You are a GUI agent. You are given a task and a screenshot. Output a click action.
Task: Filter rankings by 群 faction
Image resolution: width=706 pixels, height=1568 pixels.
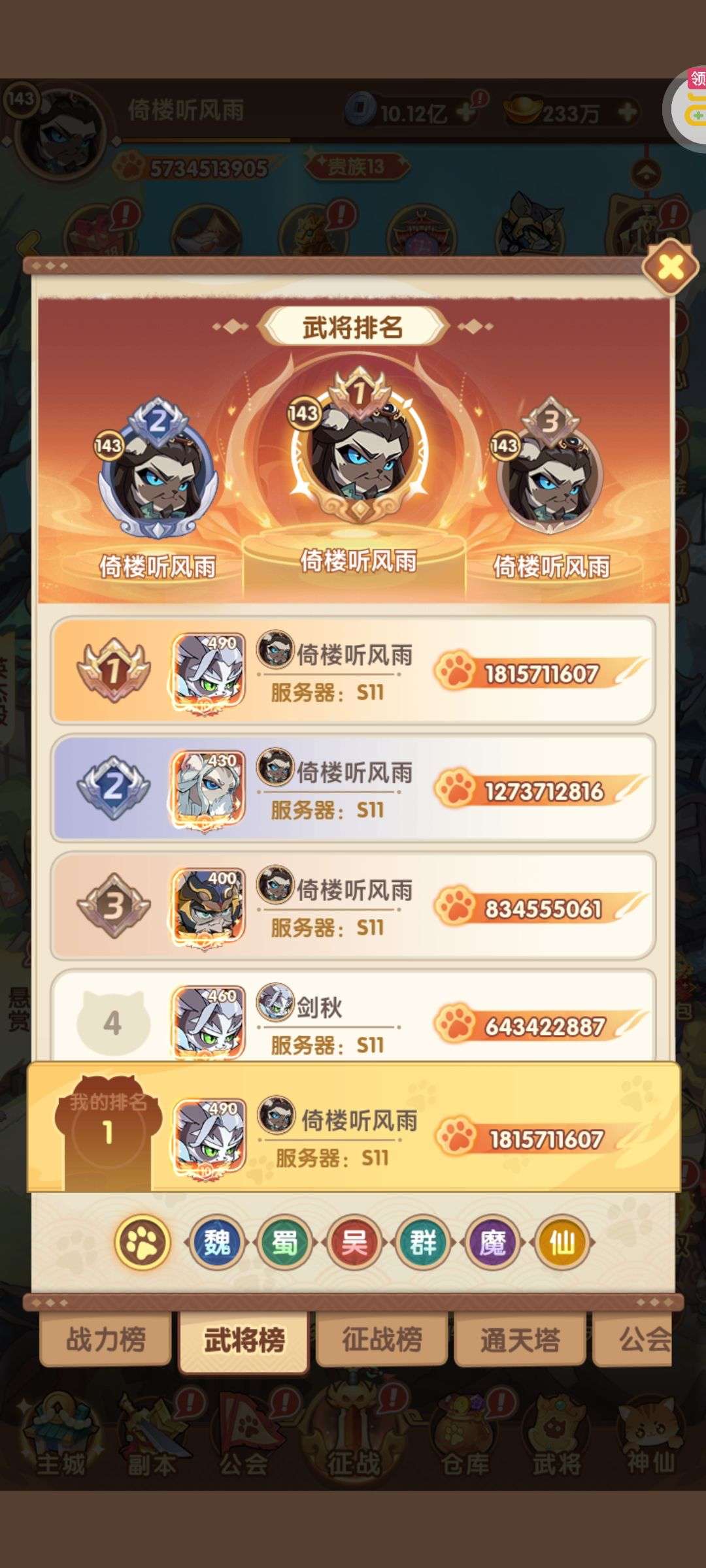423,1241
